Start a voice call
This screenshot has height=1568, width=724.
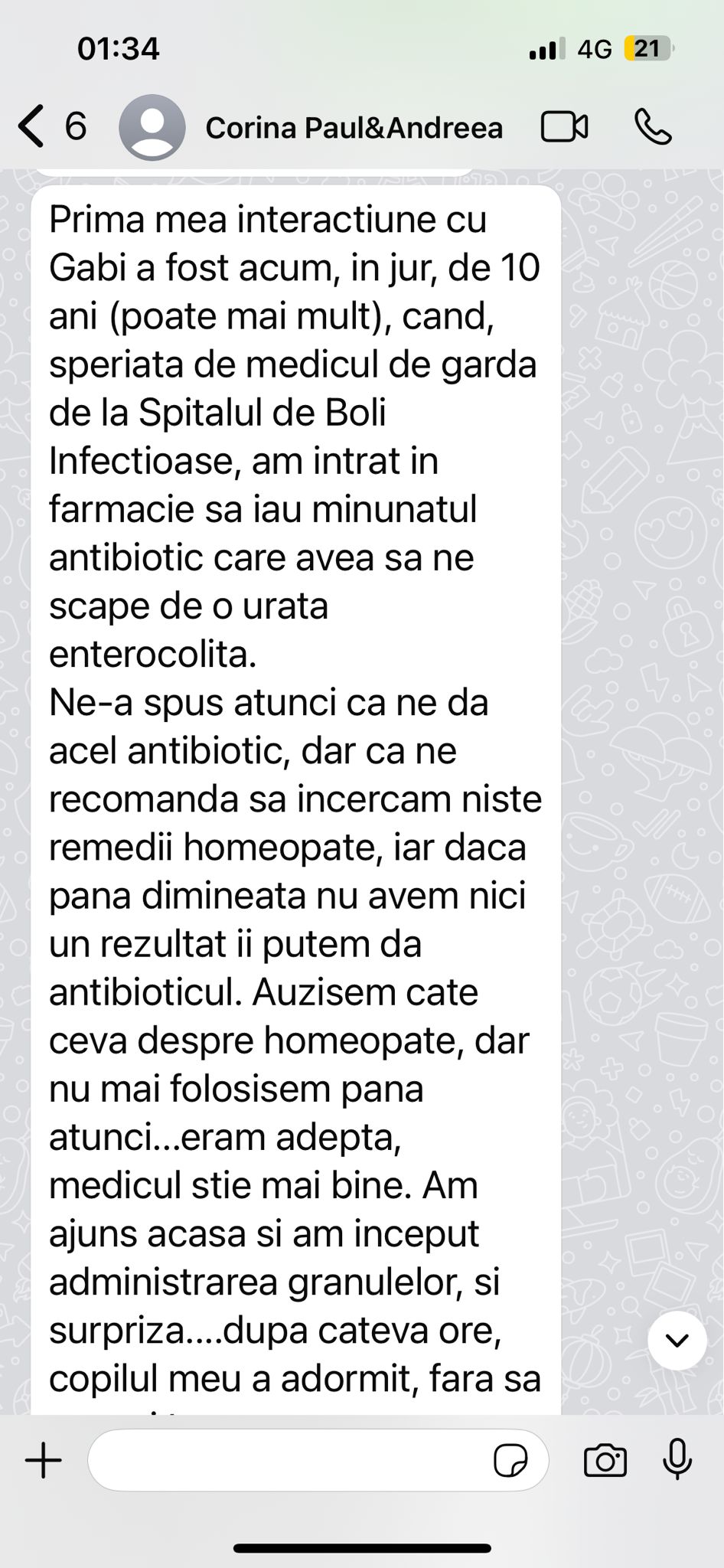pyautogui.click(x=653, y=127)
